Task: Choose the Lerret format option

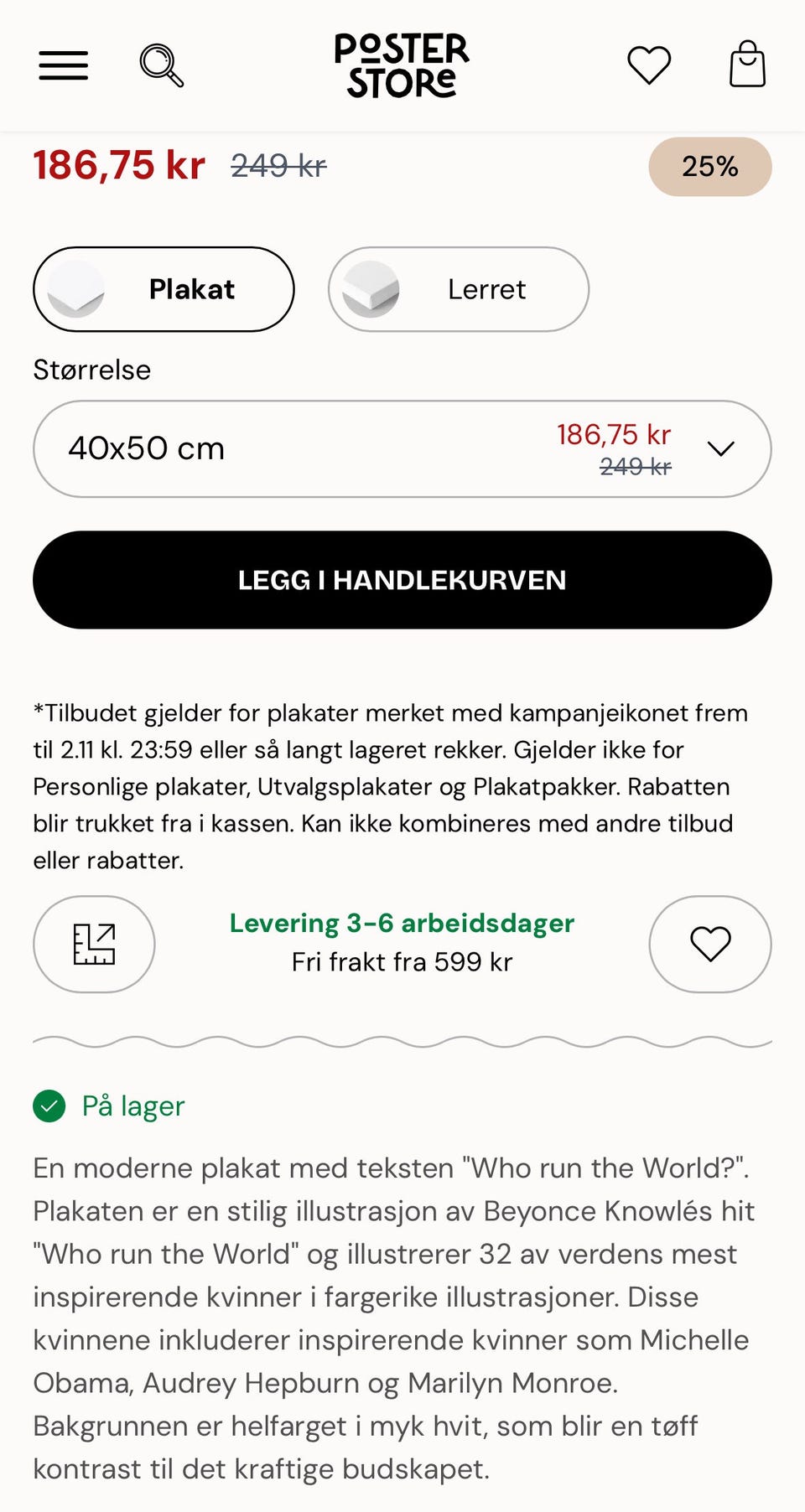Action: (458, 289)
